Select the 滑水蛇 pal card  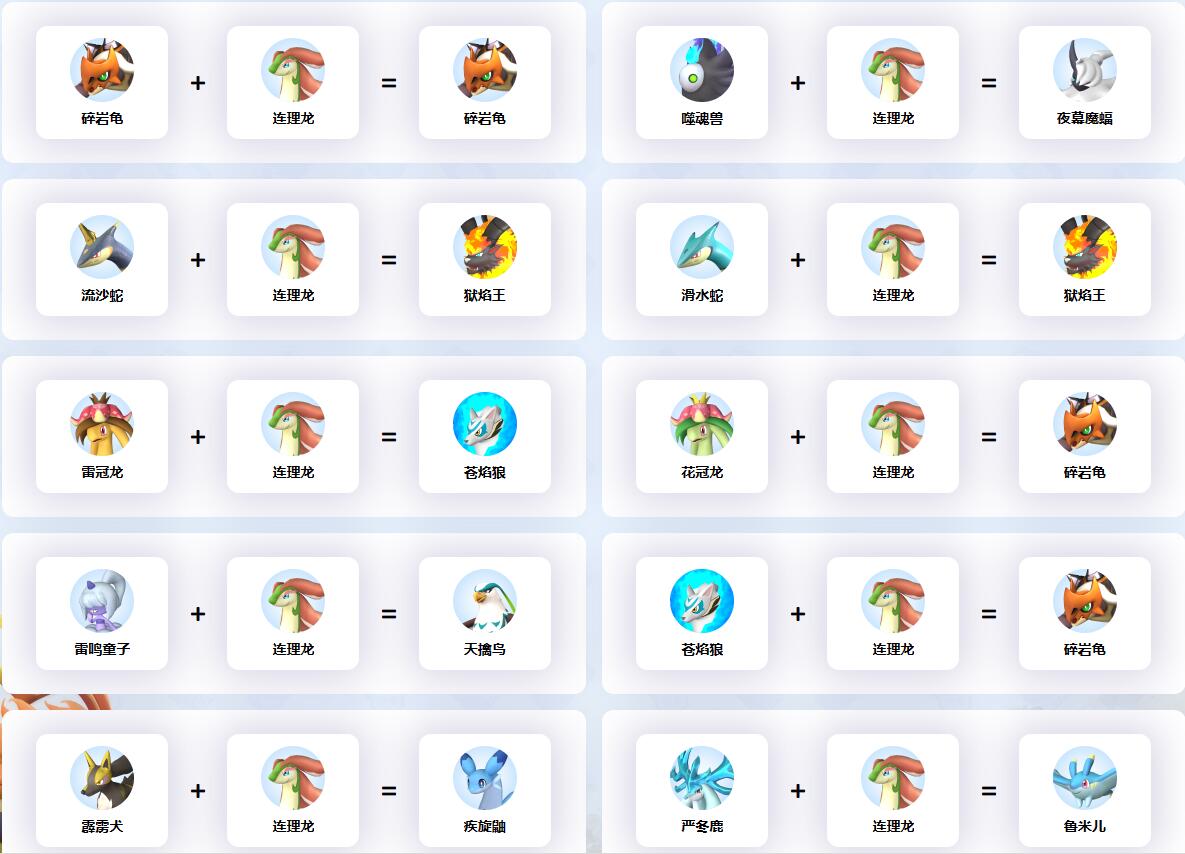701,259
